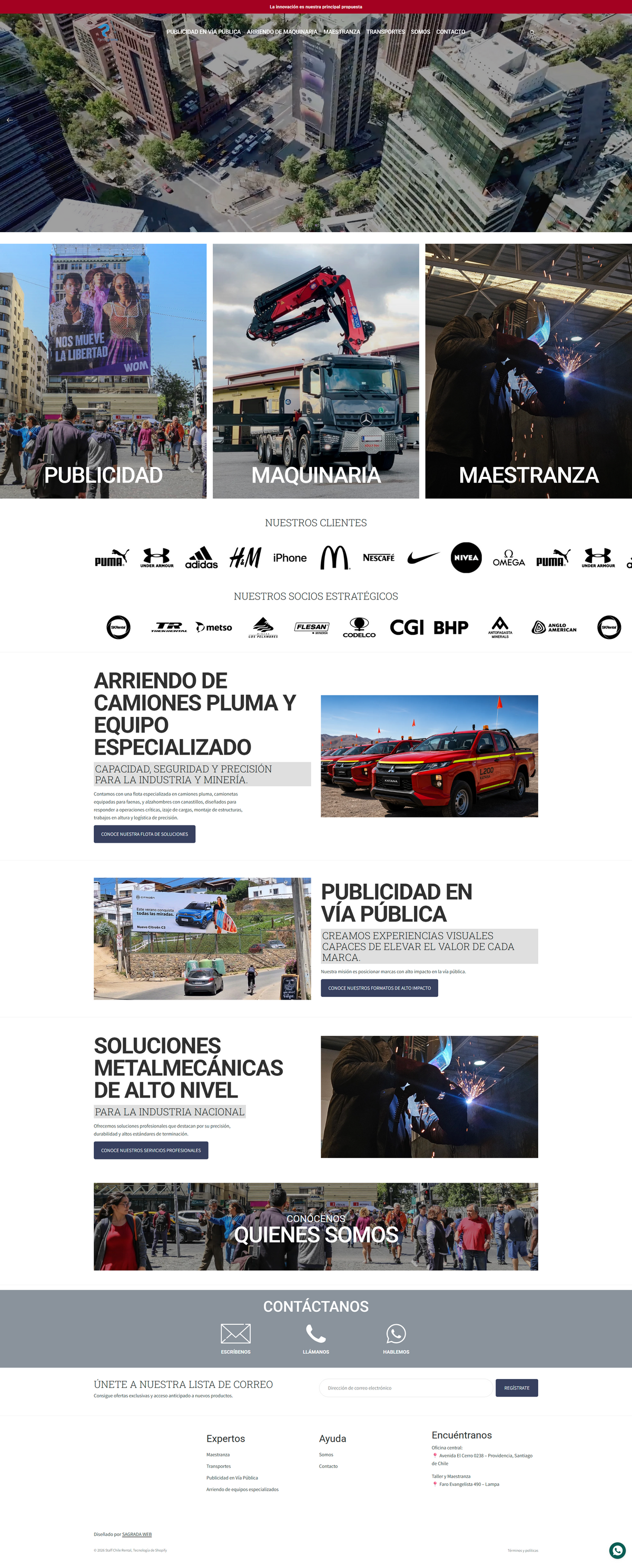
Task: Tap Conoce nuestra flota de soluciones button
Action: coord(144,834)
